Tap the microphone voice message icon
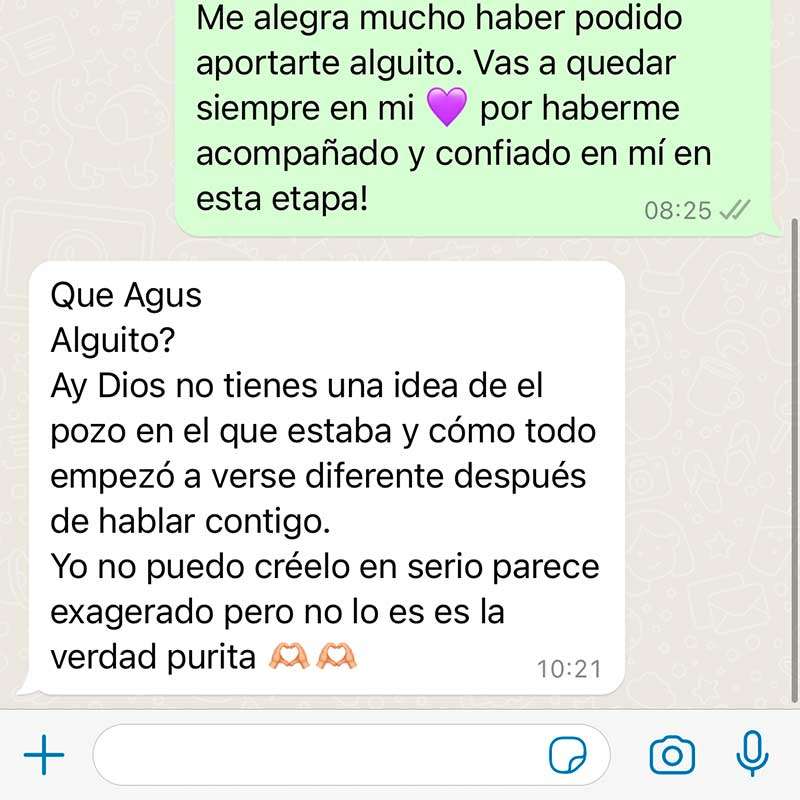This screenshot has height=800, width=800. [752, 754]
